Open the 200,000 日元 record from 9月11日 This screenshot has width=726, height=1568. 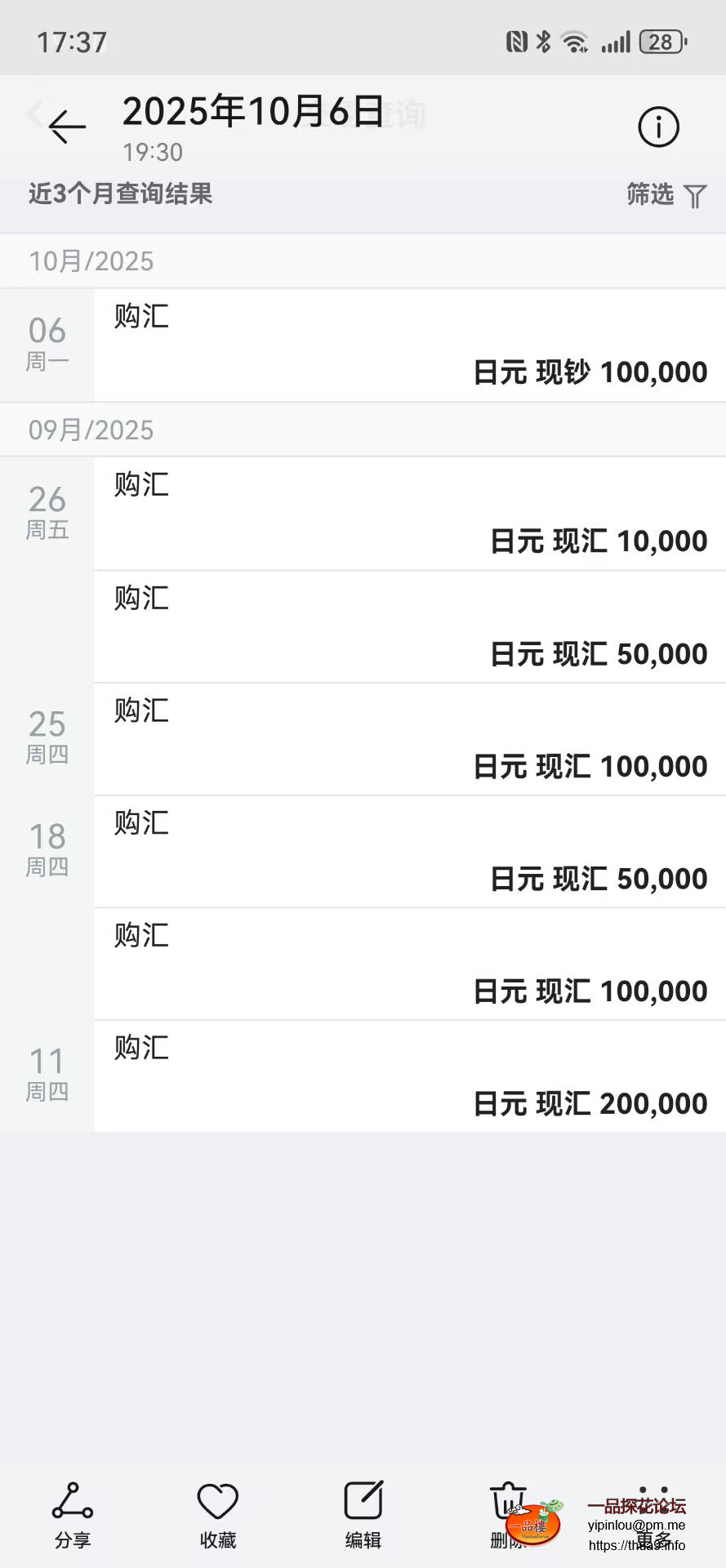[408, 1076]
